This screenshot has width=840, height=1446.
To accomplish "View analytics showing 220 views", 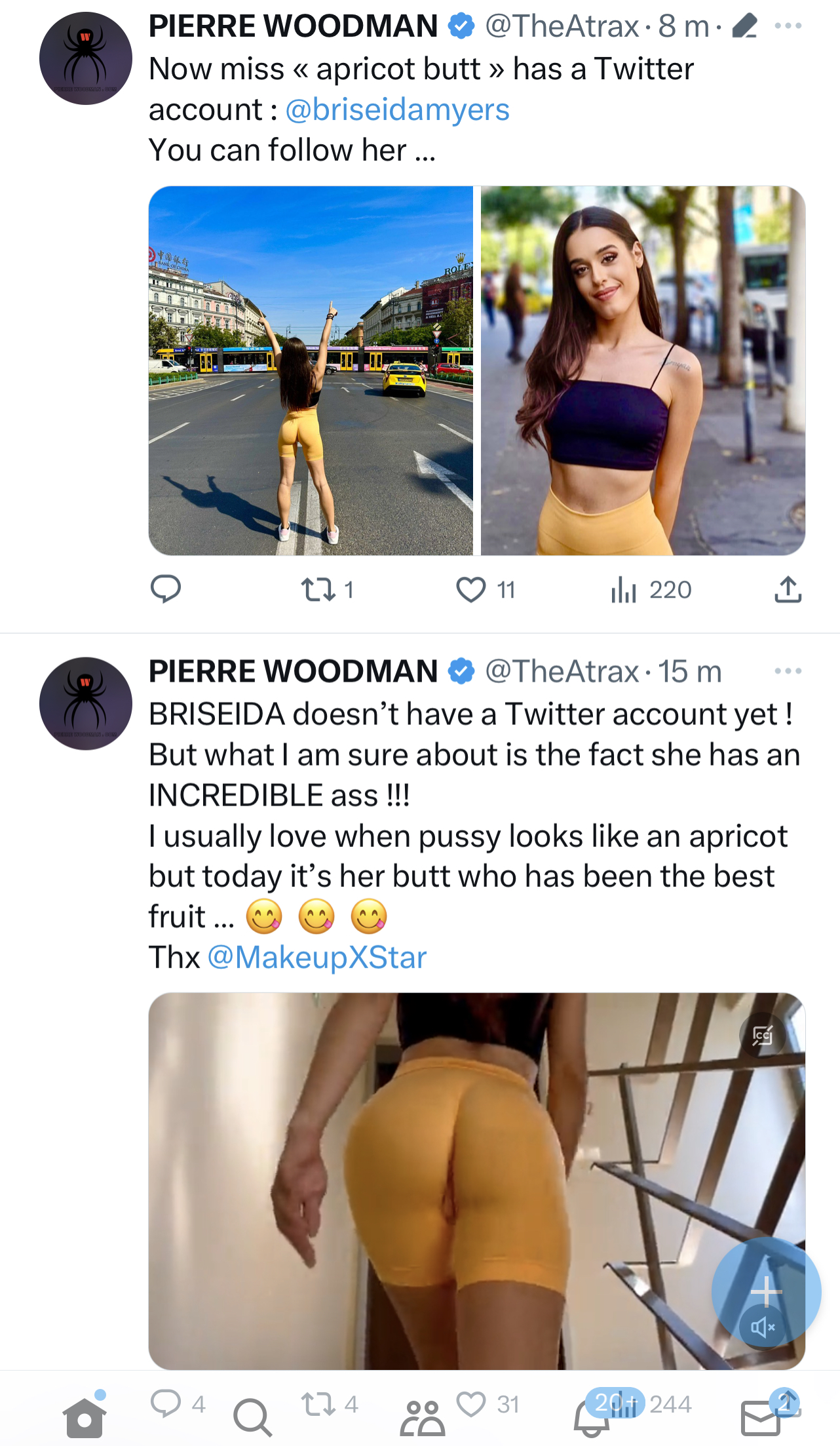I will tap(624, 589).
